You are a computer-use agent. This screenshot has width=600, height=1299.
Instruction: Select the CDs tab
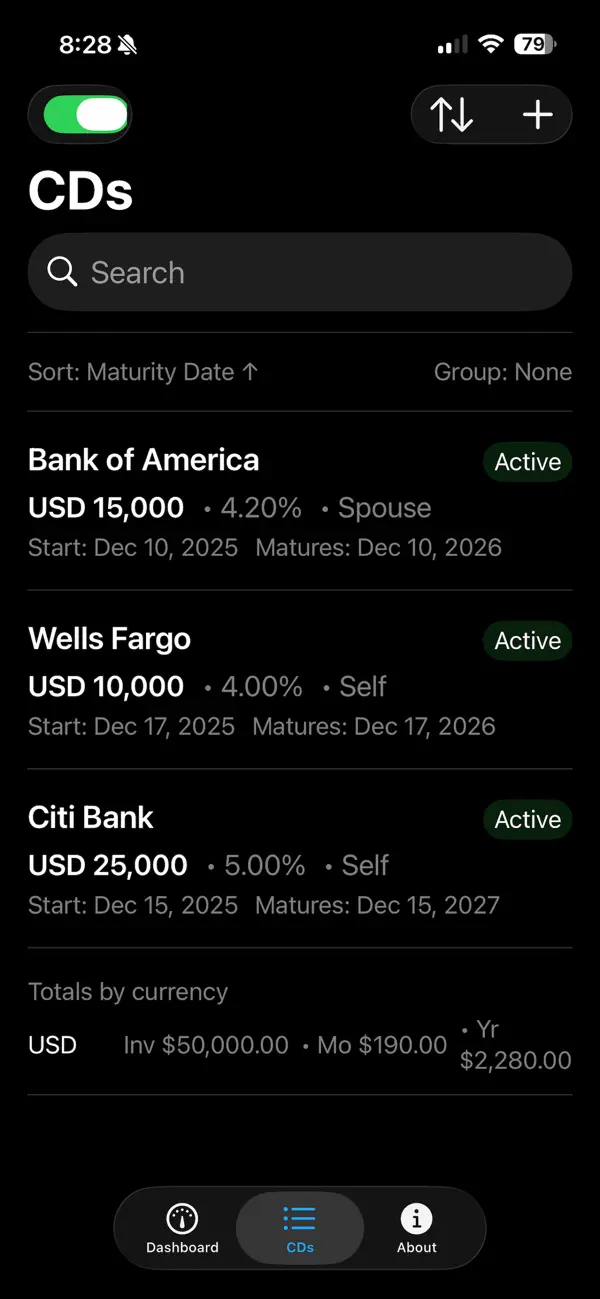300,1229
